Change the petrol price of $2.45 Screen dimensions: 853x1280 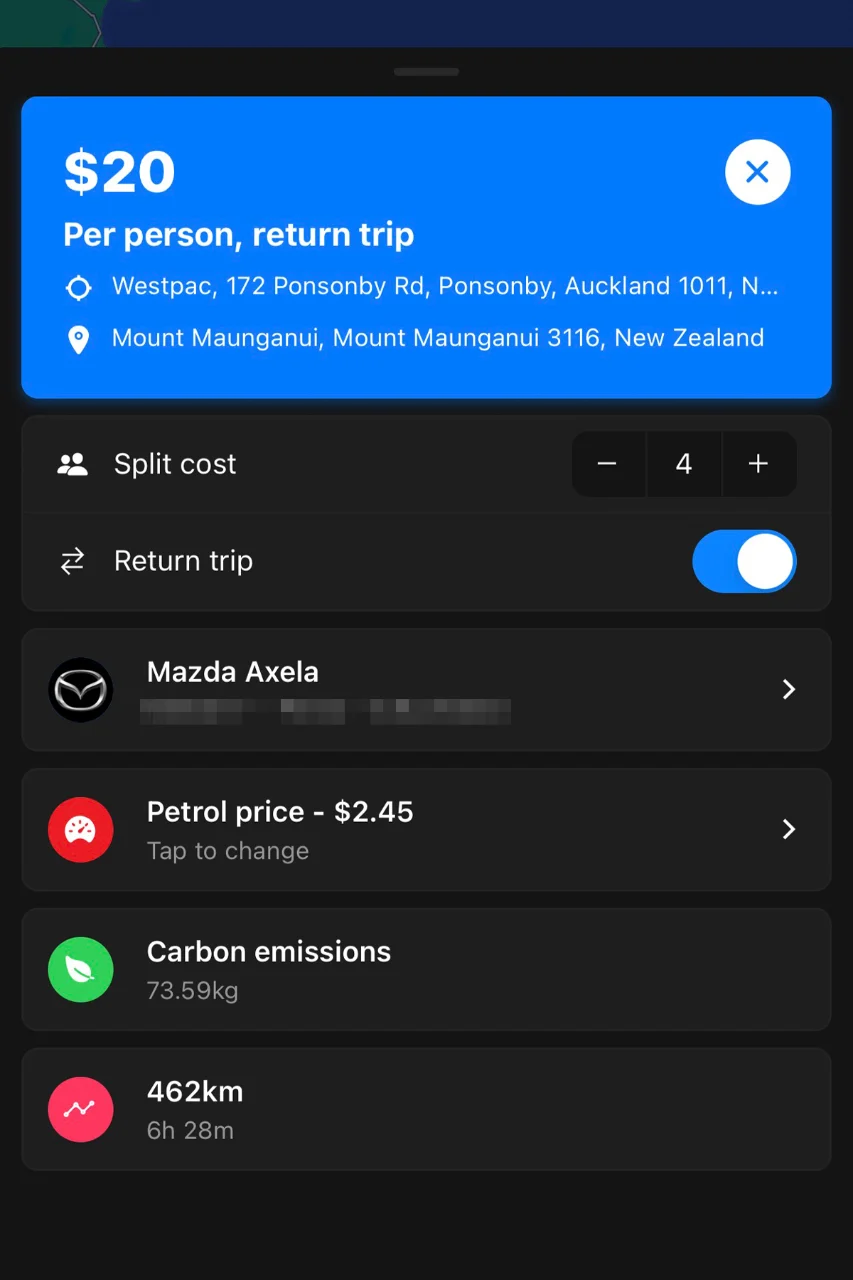click(426, 829)
